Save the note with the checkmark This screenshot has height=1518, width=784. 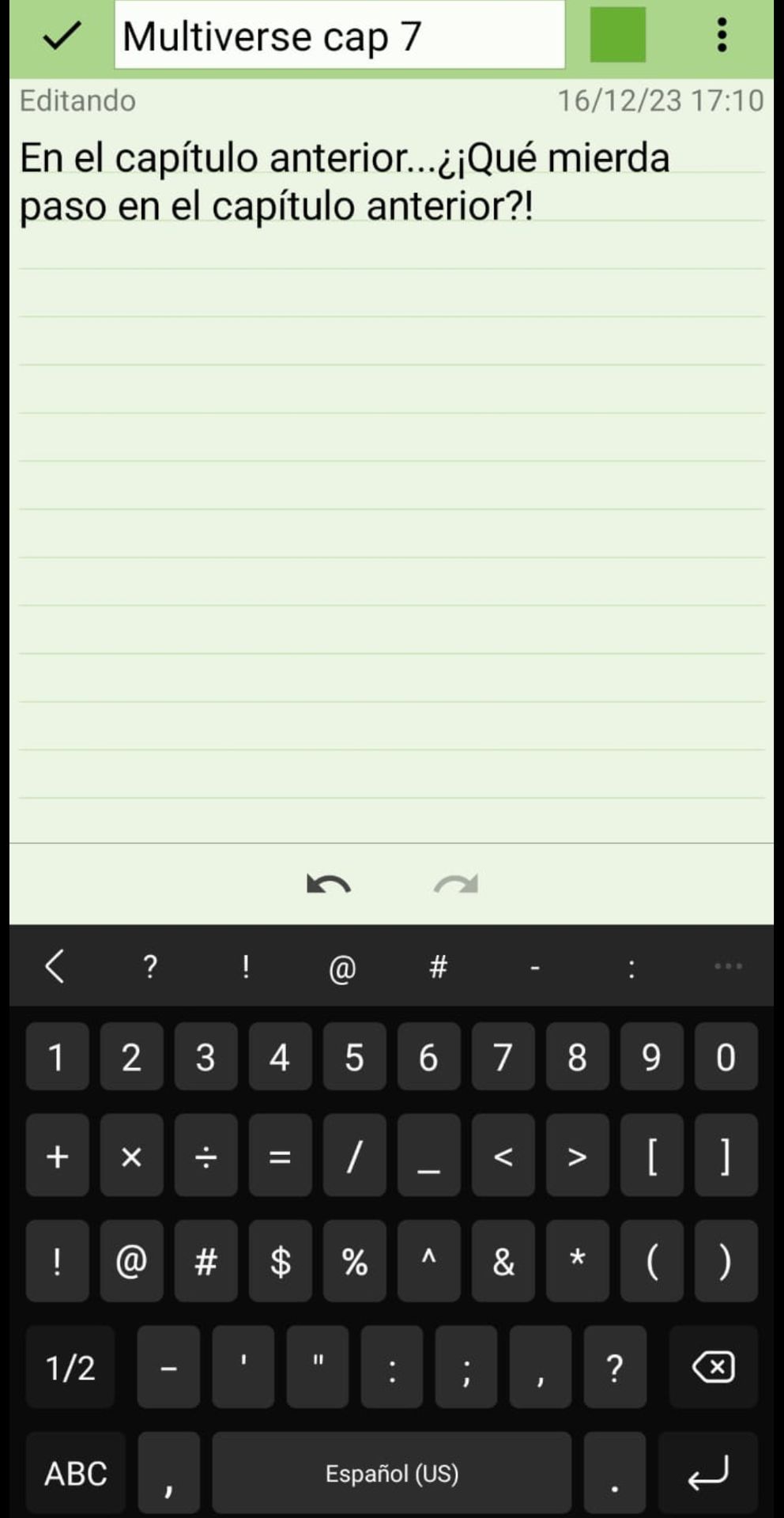click(62, 36)
